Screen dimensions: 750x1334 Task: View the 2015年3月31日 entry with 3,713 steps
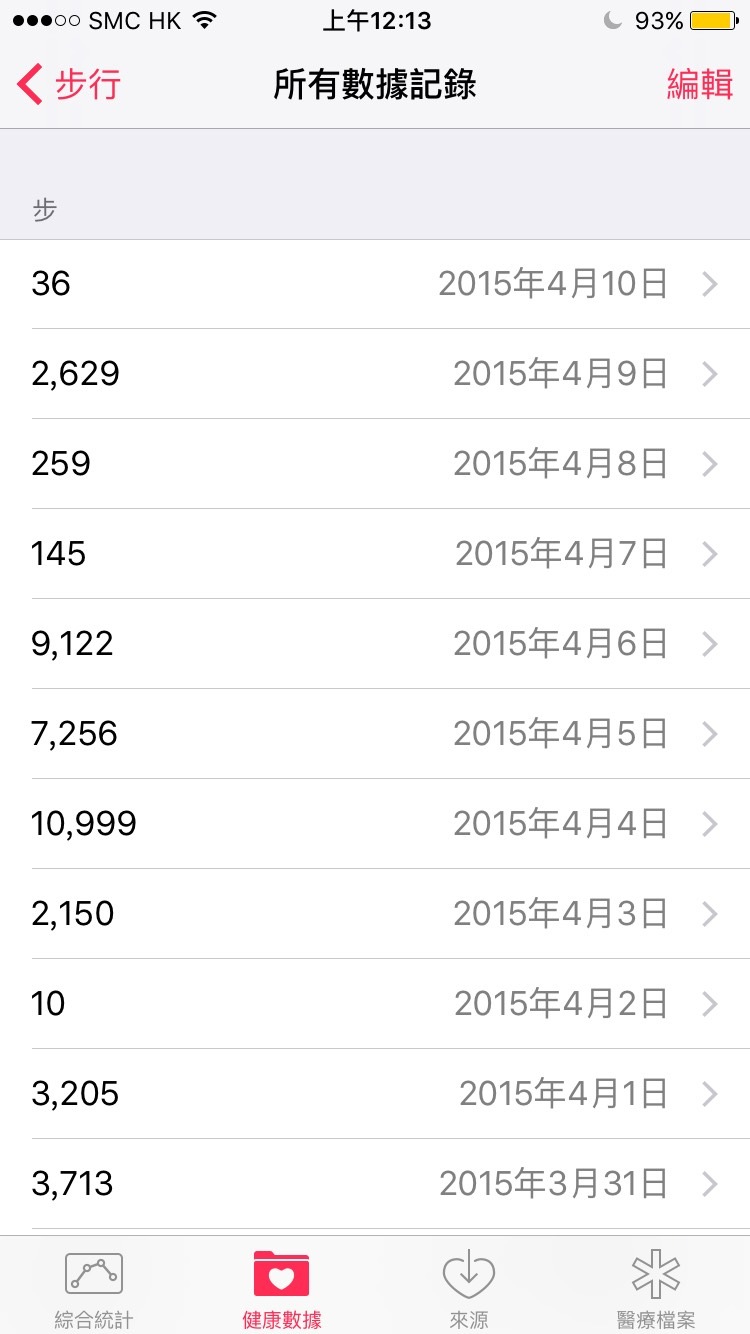coord(375,1184)
